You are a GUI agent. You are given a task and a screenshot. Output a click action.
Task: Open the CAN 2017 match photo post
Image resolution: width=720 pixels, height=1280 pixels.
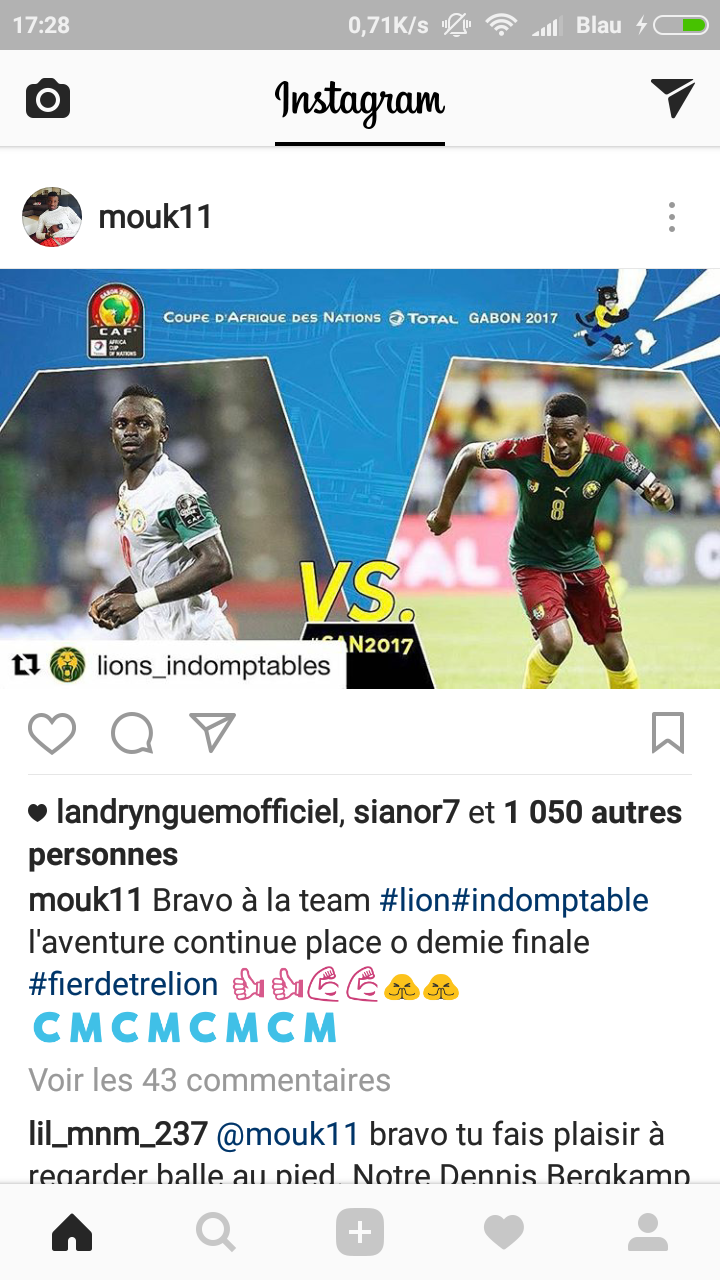[360, 478]
